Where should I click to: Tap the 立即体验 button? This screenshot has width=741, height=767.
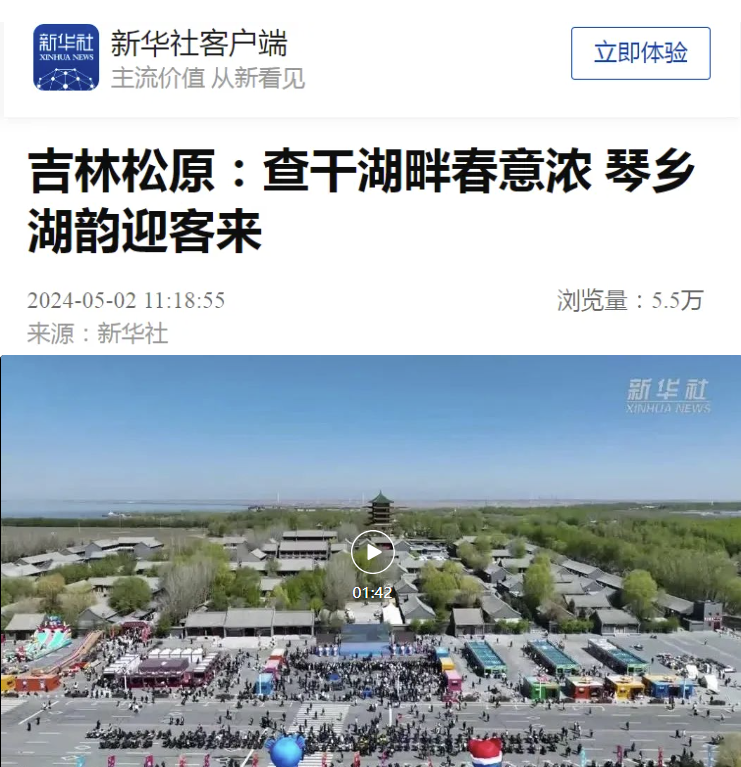pos(640,53)
